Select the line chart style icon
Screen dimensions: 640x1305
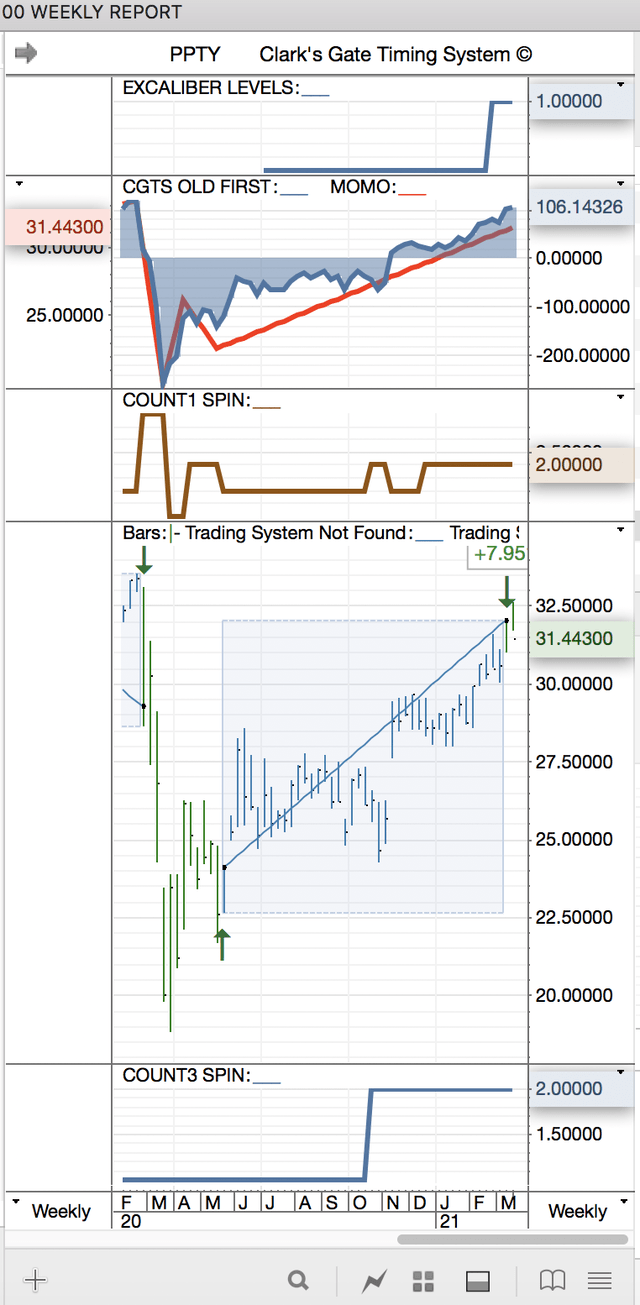pyautogui.click(x=375, y=1280)
